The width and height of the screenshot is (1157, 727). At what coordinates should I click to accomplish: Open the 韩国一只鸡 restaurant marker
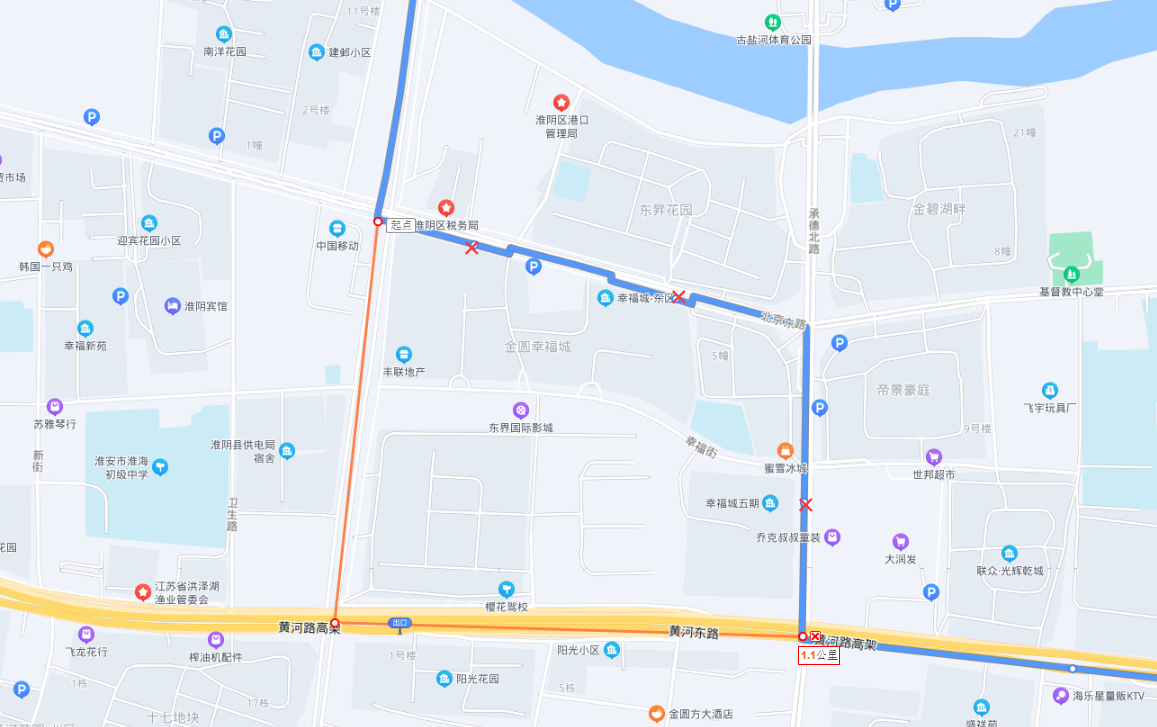[46, 249]
